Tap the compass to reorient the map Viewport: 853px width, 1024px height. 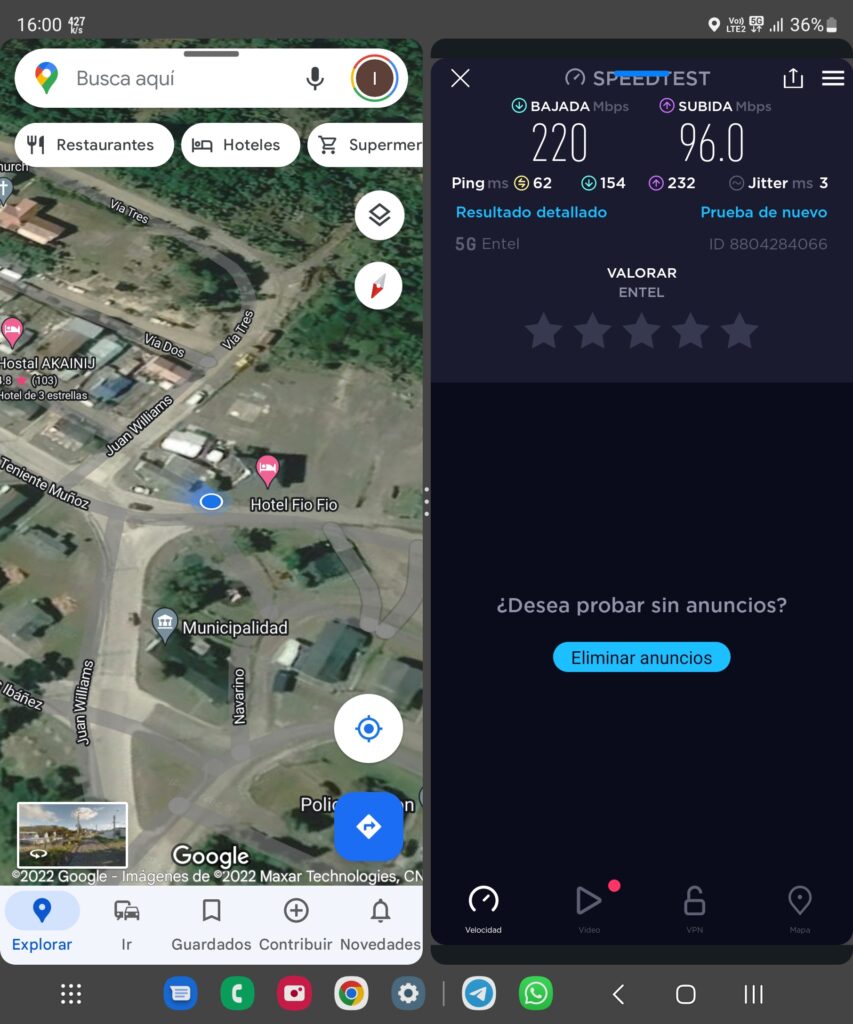pos(379,287)
